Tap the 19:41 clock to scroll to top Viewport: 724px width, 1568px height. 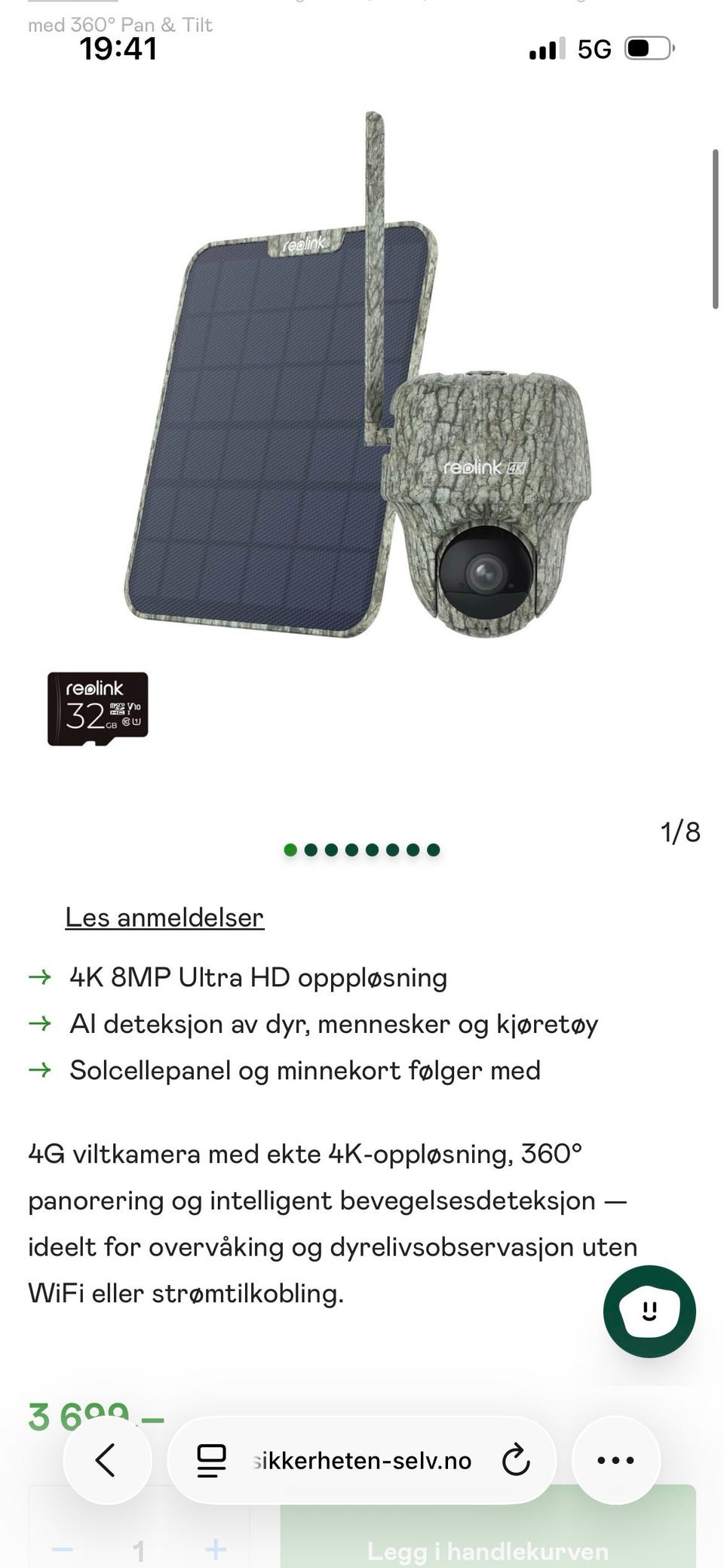[x=118, y=50]
